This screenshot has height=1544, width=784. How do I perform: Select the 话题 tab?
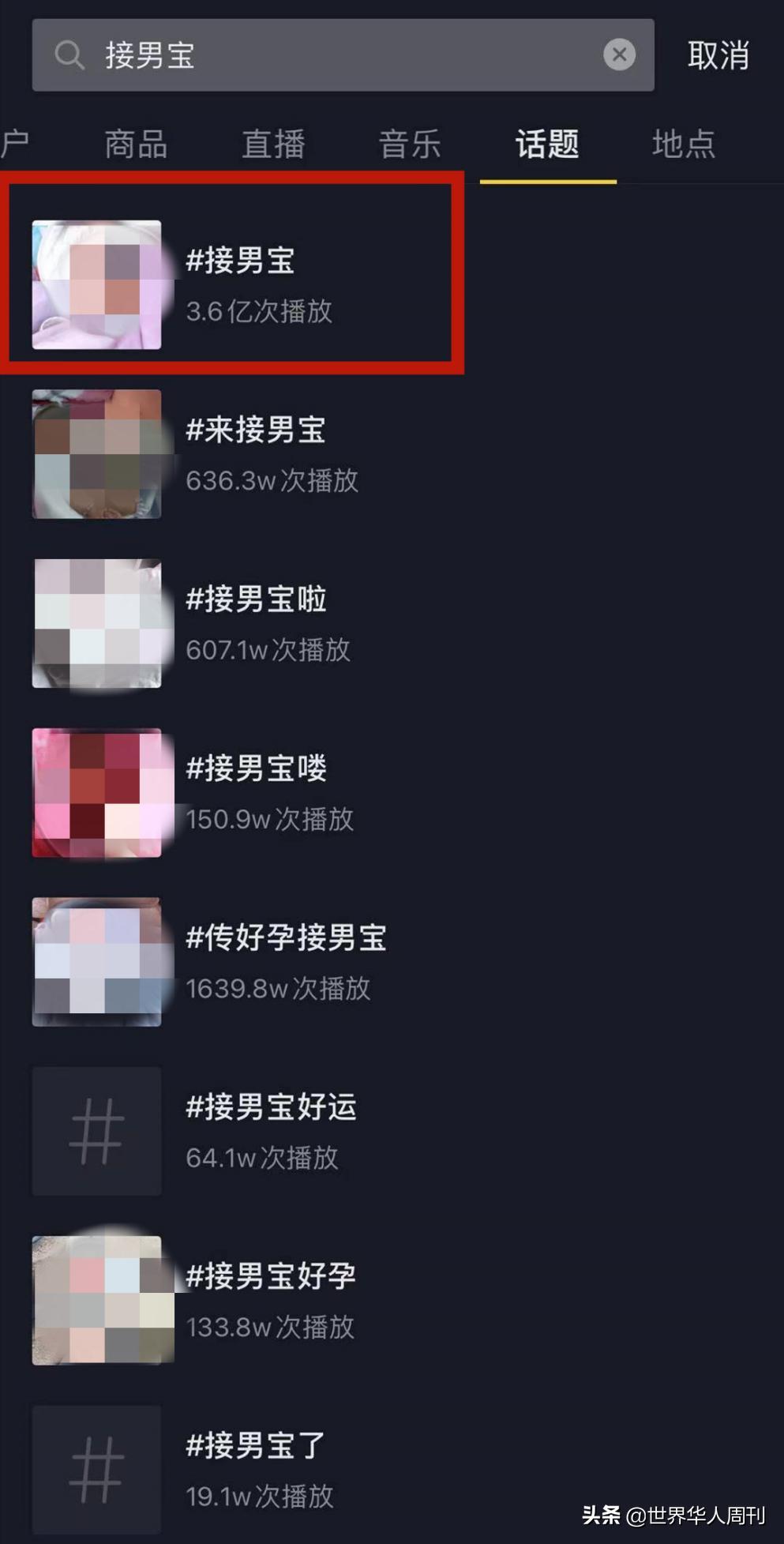(x=548, y=144)
